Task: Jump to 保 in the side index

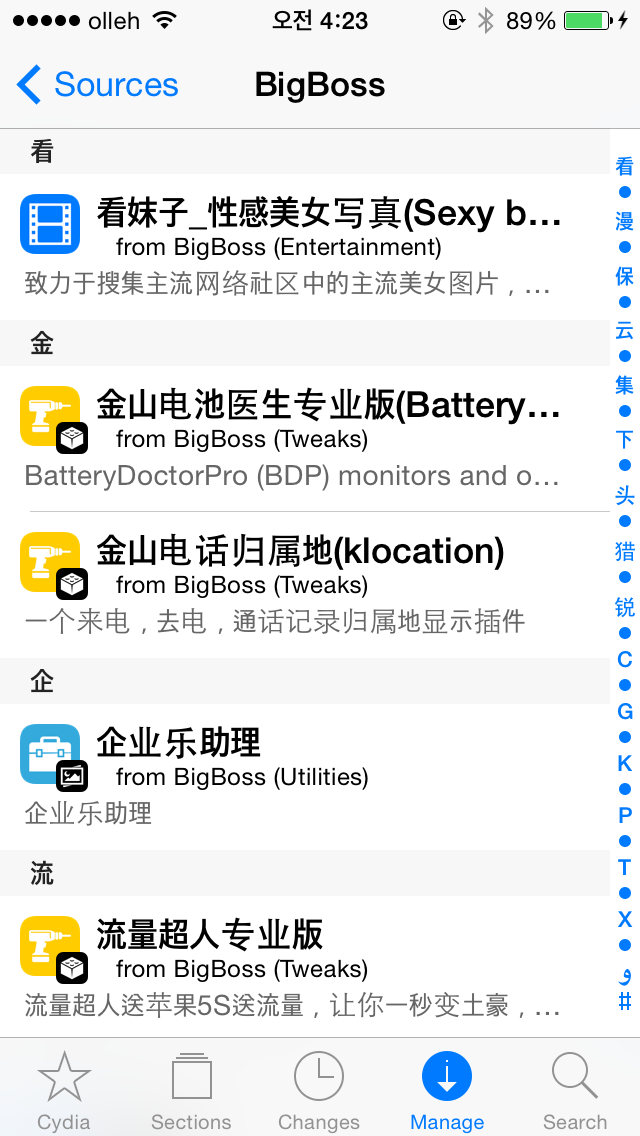Action: [625, 275]
